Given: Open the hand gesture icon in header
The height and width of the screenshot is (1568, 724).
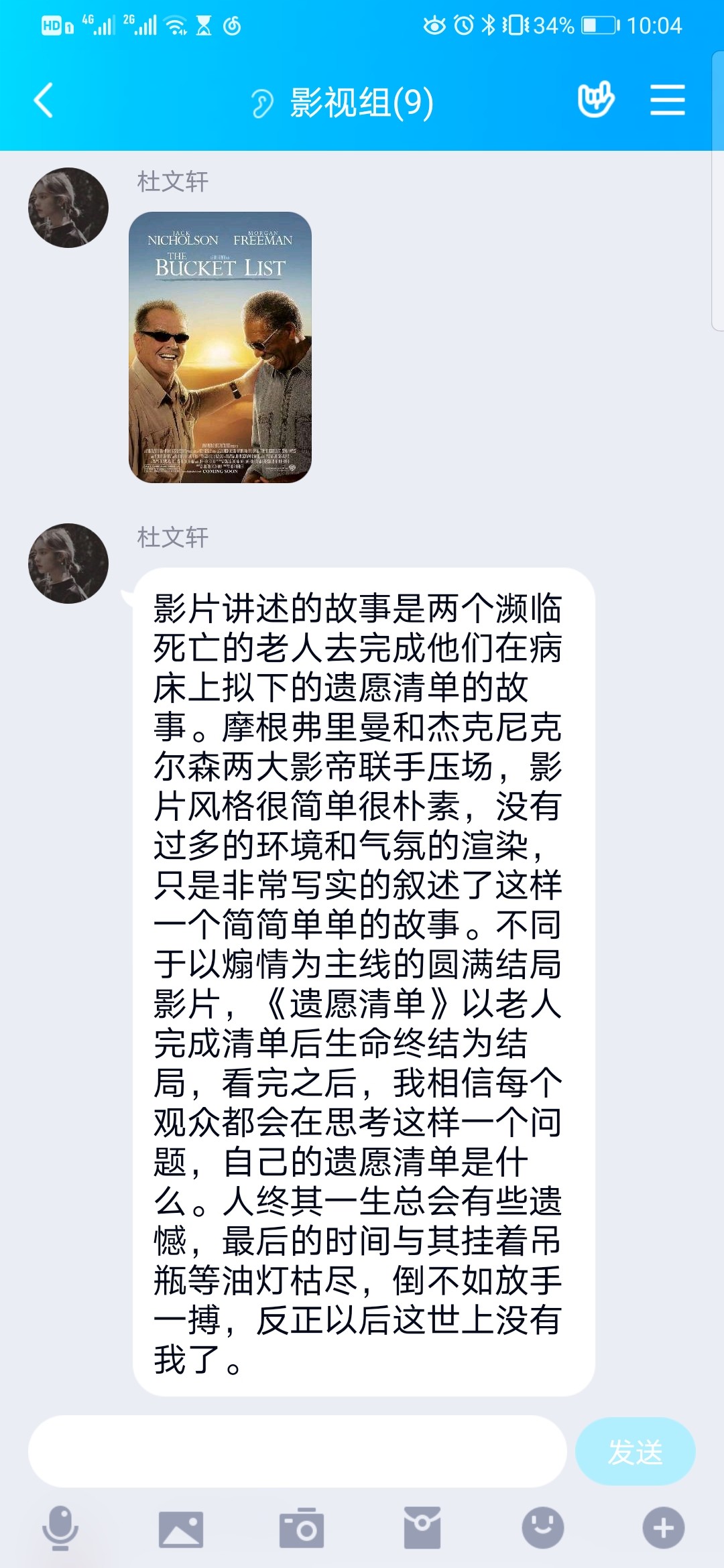Looking at the screenshot, I should tap(595, 101).
